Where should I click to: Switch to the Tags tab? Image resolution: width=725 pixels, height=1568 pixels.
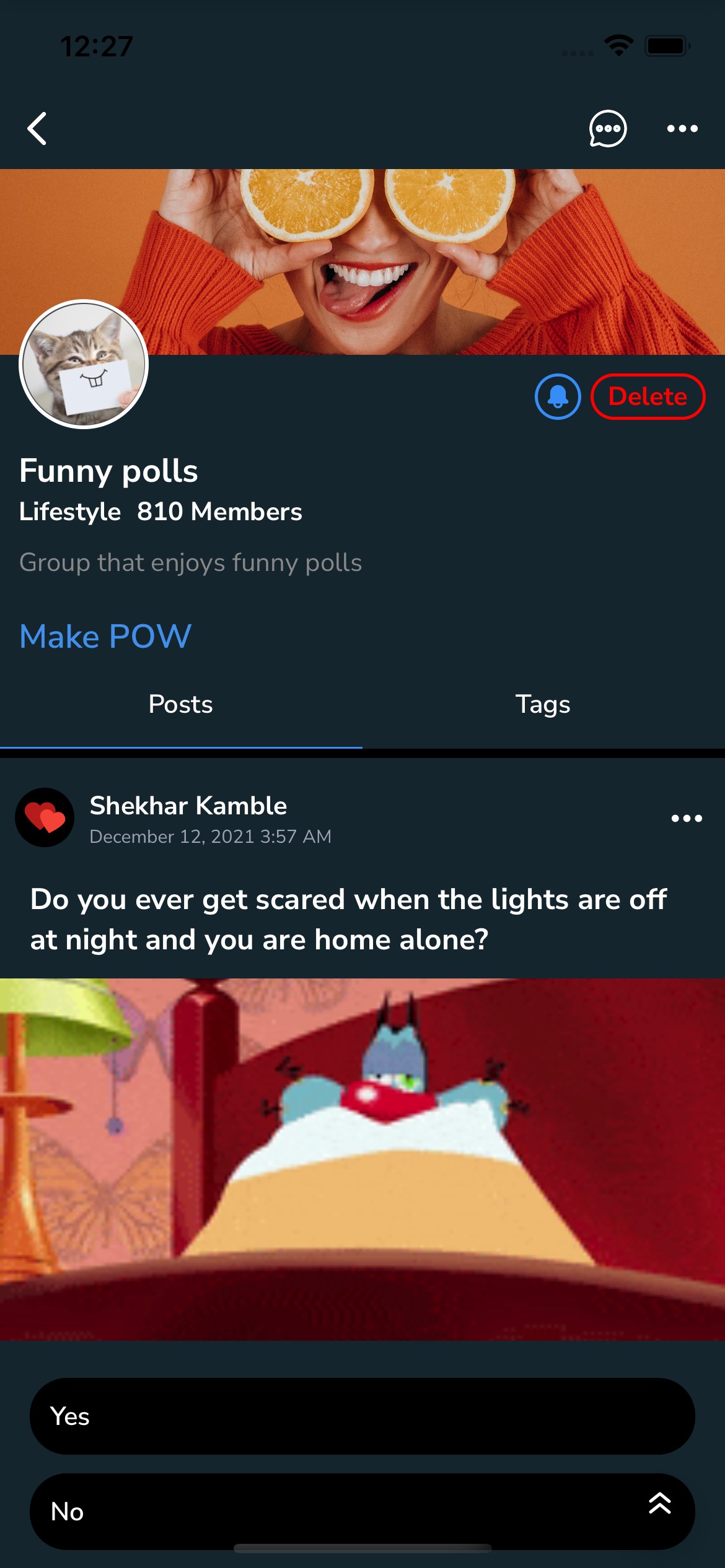543,705
